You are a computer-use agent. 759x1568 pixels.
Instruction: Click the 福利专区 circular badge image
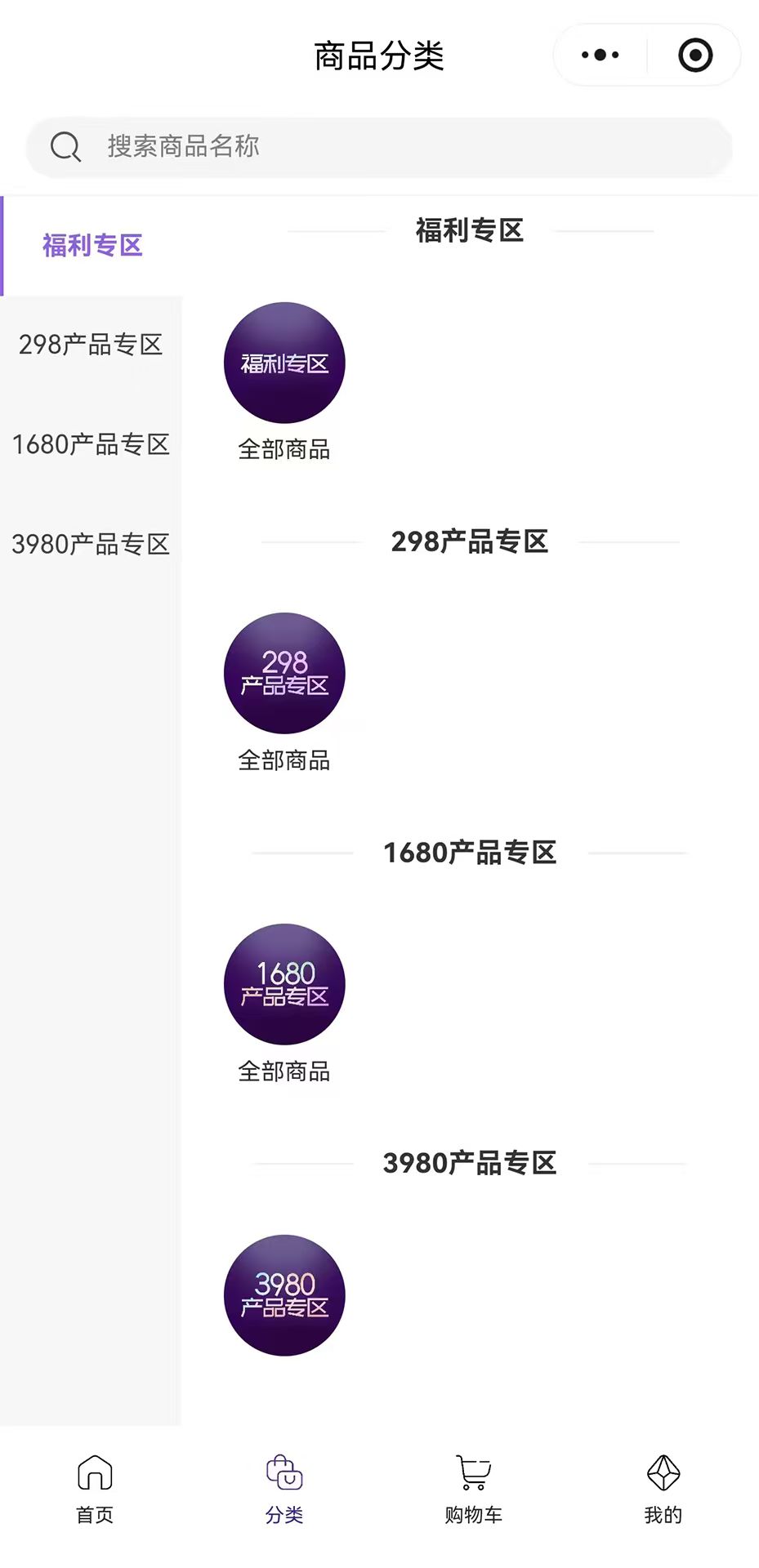point(284,363)
